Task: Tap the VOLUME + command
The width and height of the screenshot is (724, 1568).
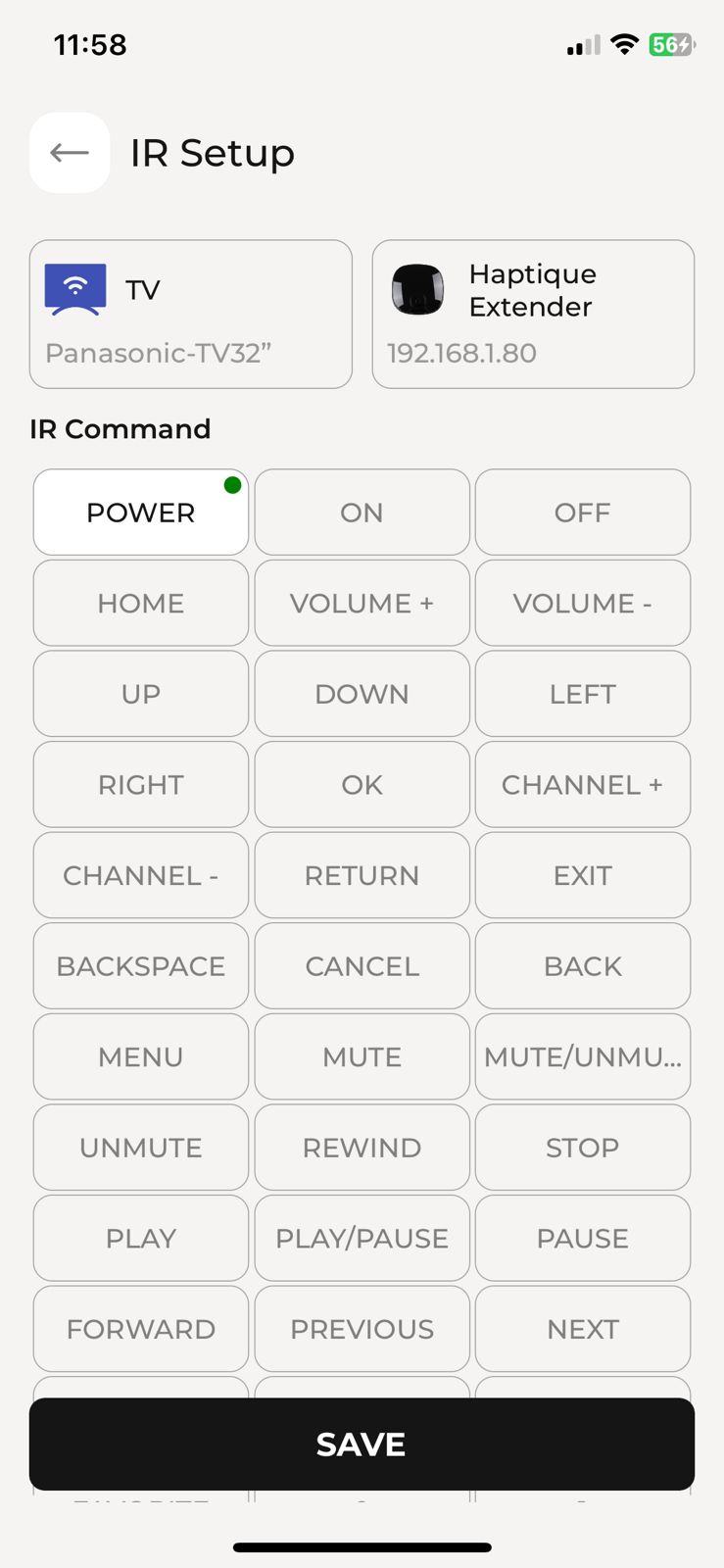Action: tap(362, 603)
